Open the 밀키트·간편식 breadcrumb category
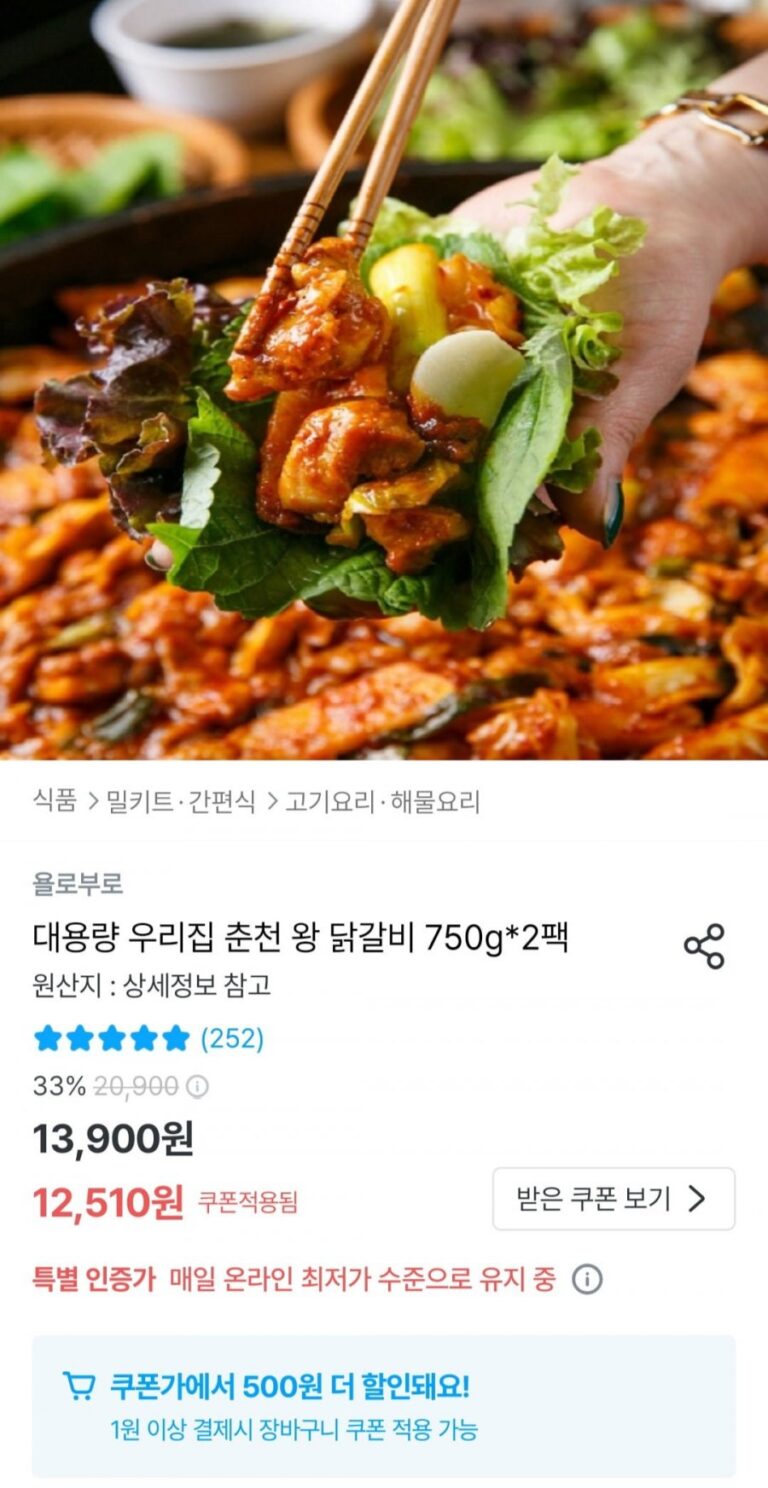The height and width of the screenshot is (1488, 768). pyautogui.click(x=180, y=801)
